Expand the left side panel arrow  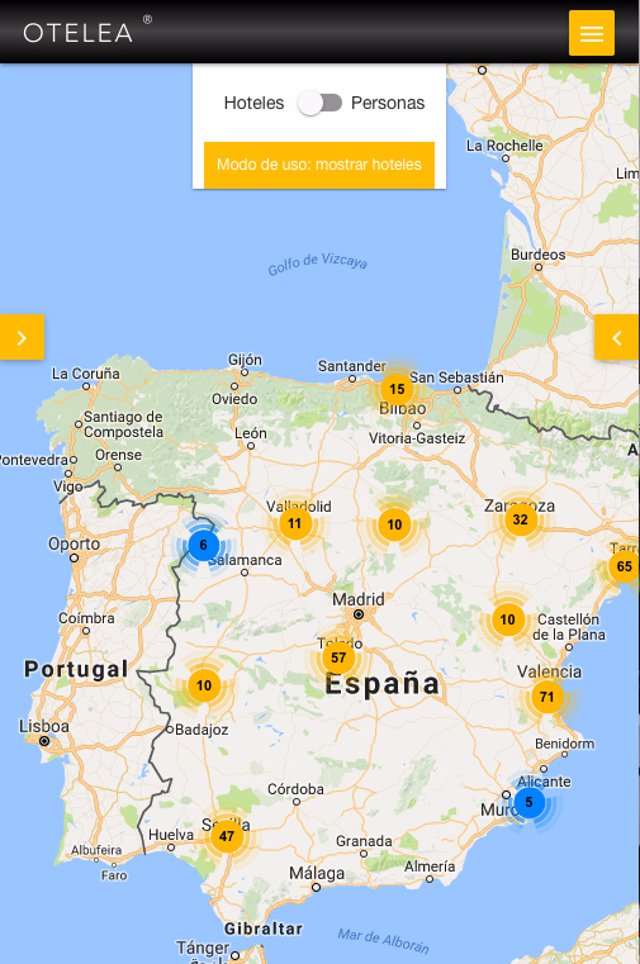22,338
